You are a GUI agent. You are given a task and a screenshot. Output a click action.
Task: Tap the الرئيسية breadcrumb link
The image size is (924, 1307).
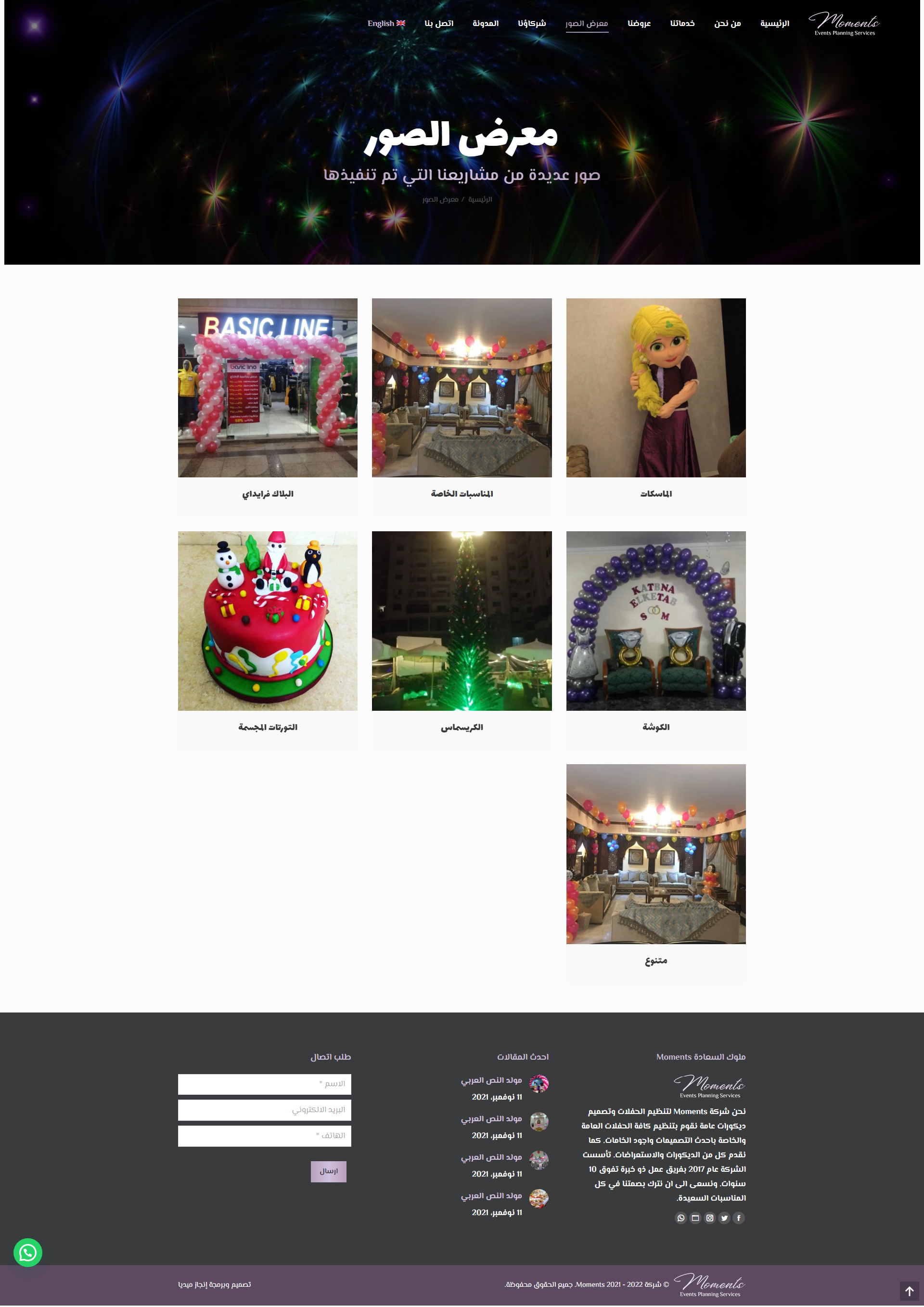[x=480, y=199]
